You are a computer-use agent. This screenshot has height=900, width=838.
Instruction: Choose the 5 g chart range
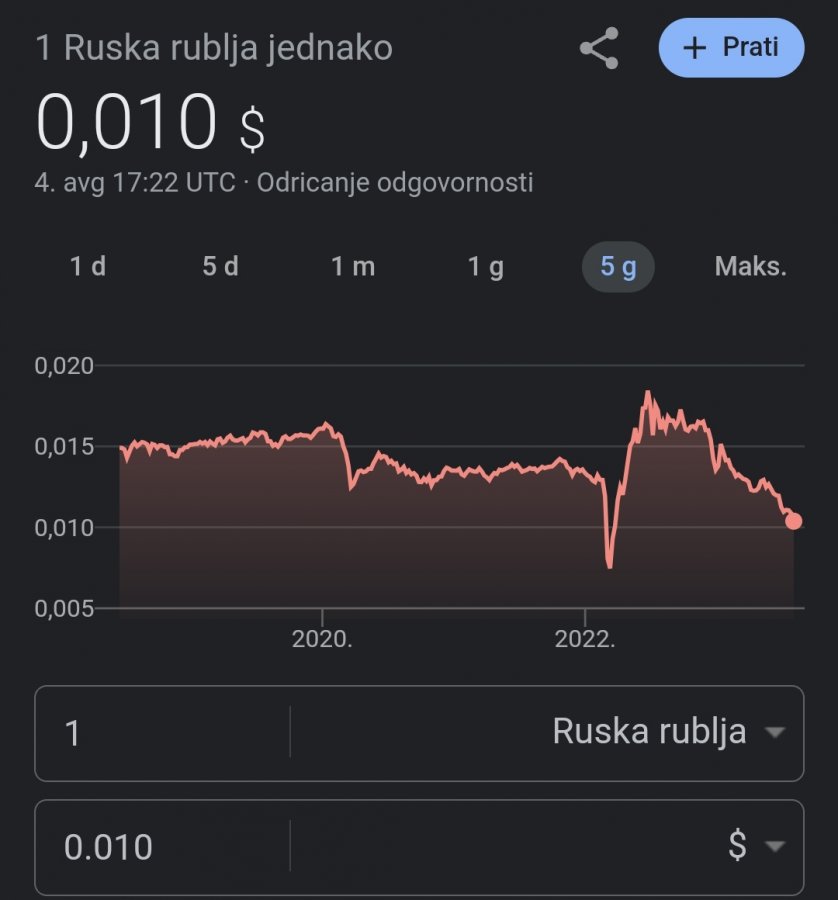click(618, 267)
